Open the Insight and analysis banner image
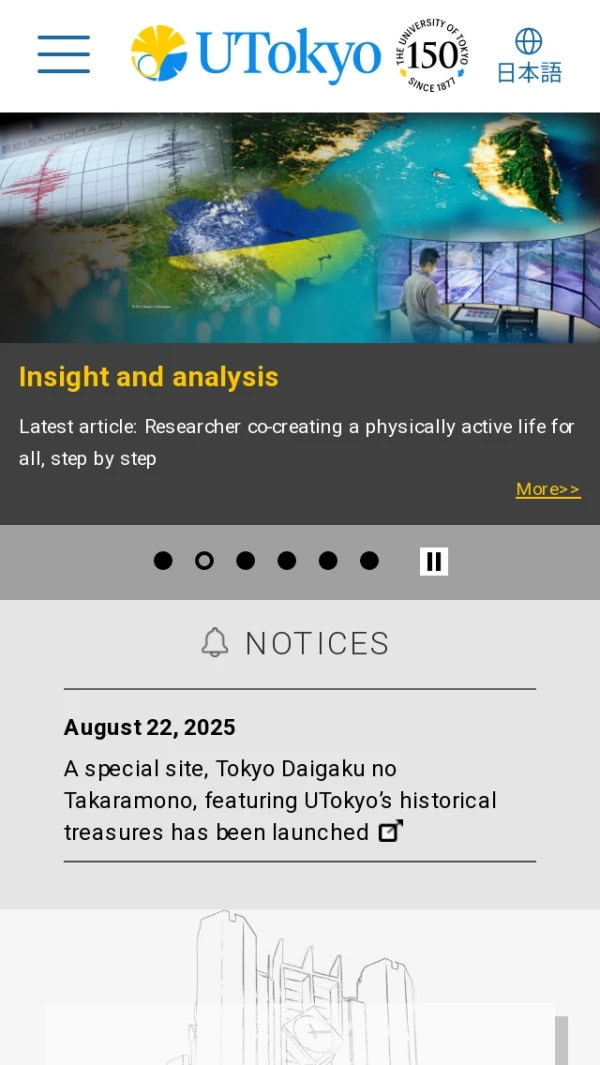This screenshot has height=1065, width=600. [300, 228]
